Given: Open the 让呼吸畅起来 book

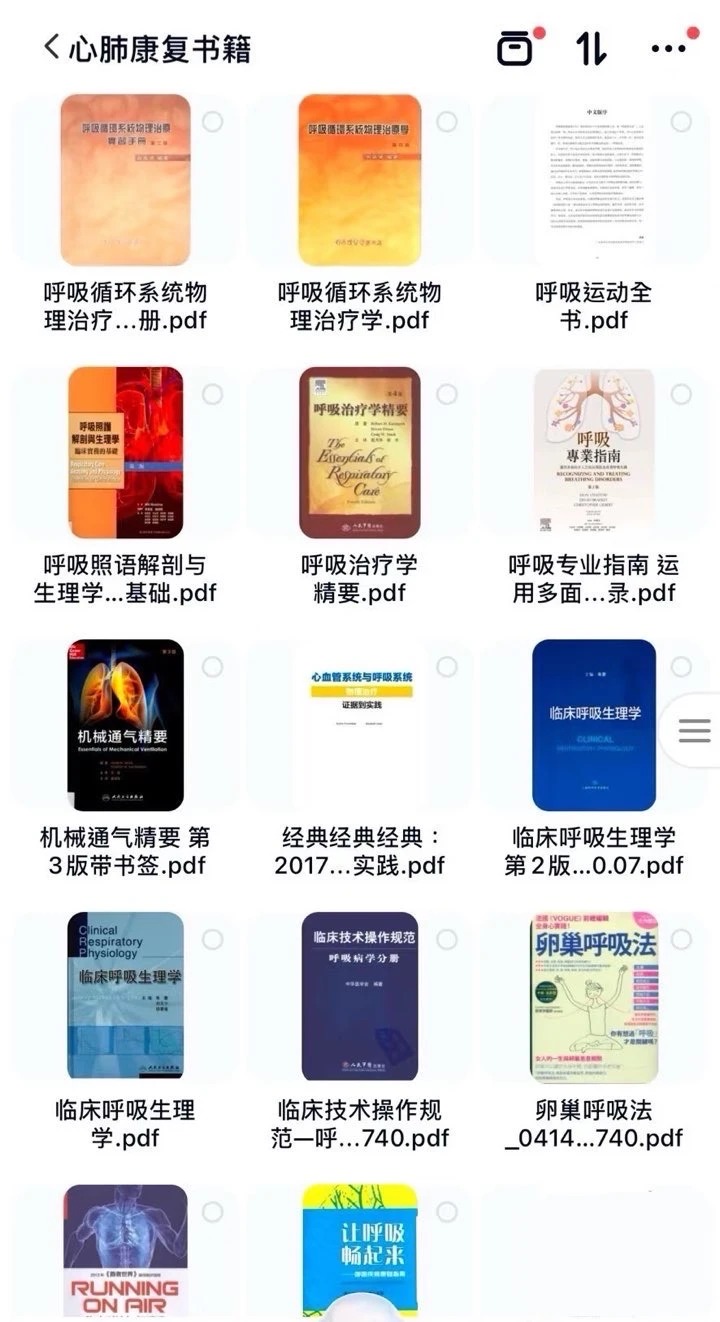Looking at the screenshot, I should (x=360, y=1252).
